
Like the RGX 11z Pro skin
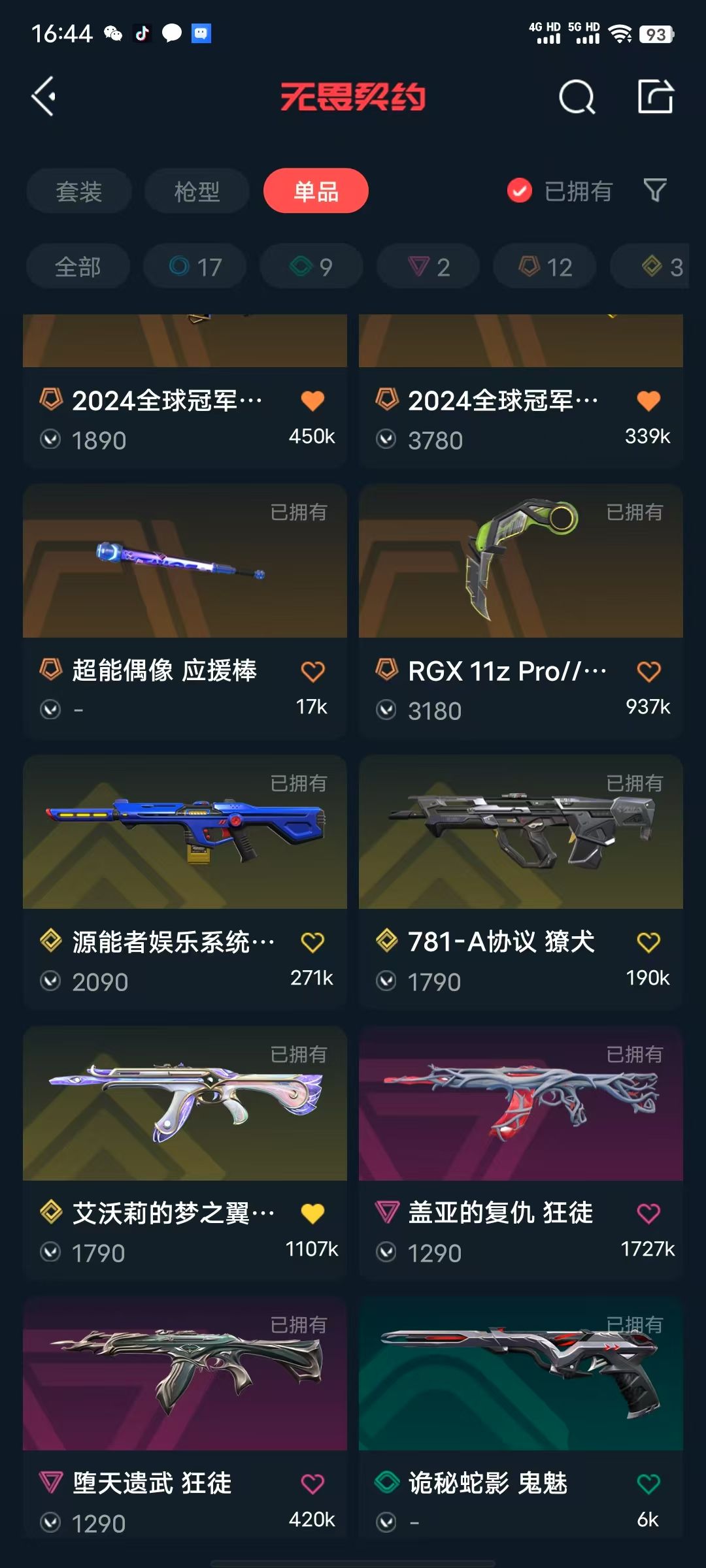point(648,671)
